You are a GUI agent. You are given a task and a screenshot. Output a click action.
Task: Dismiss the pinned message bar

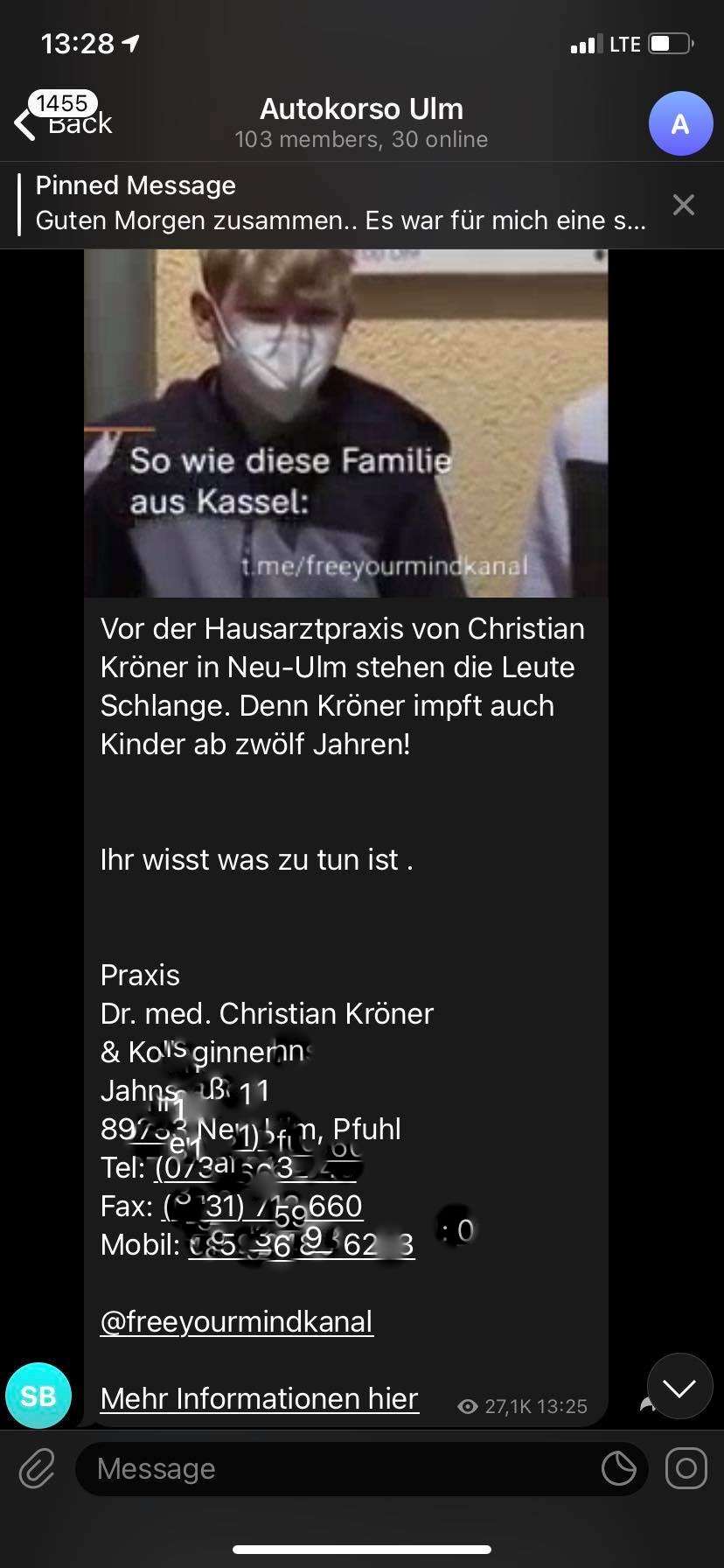[684, 205]
